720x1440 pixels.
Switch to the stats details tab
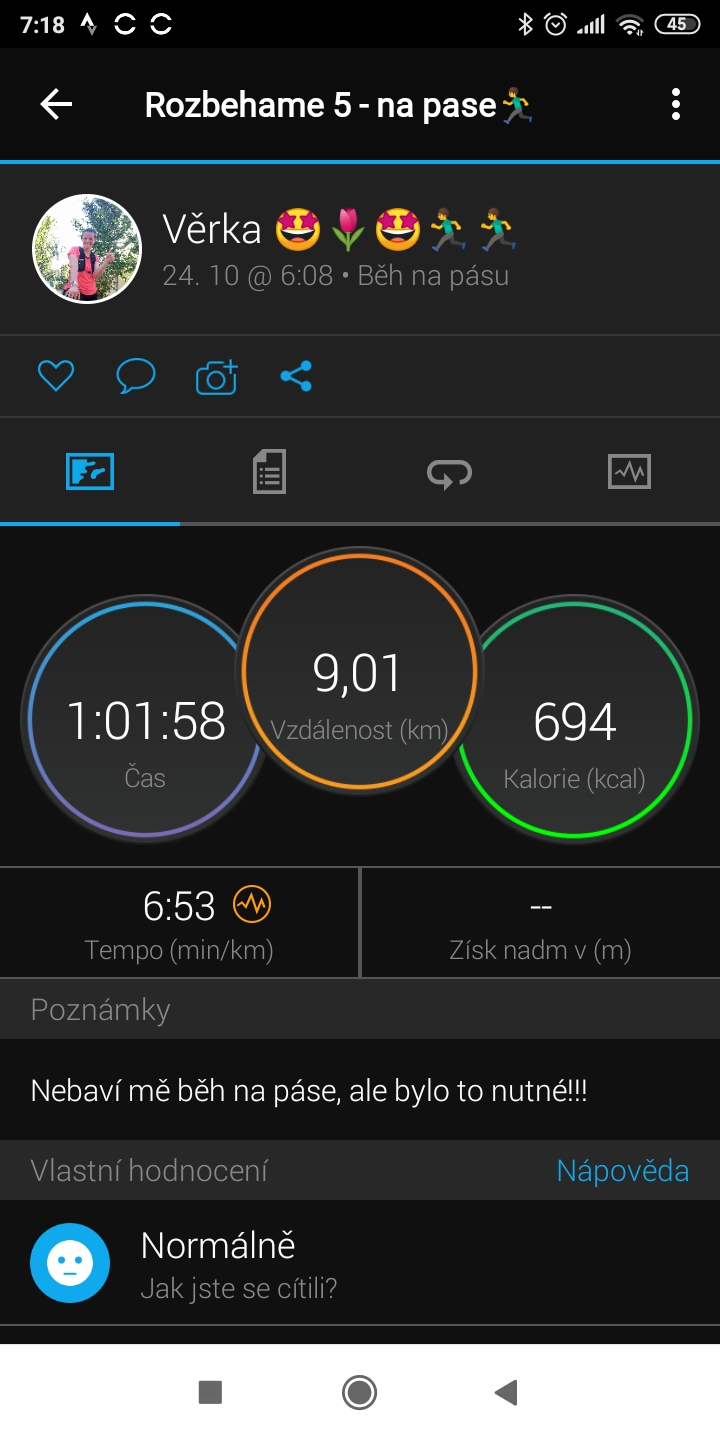coord(269,471)
